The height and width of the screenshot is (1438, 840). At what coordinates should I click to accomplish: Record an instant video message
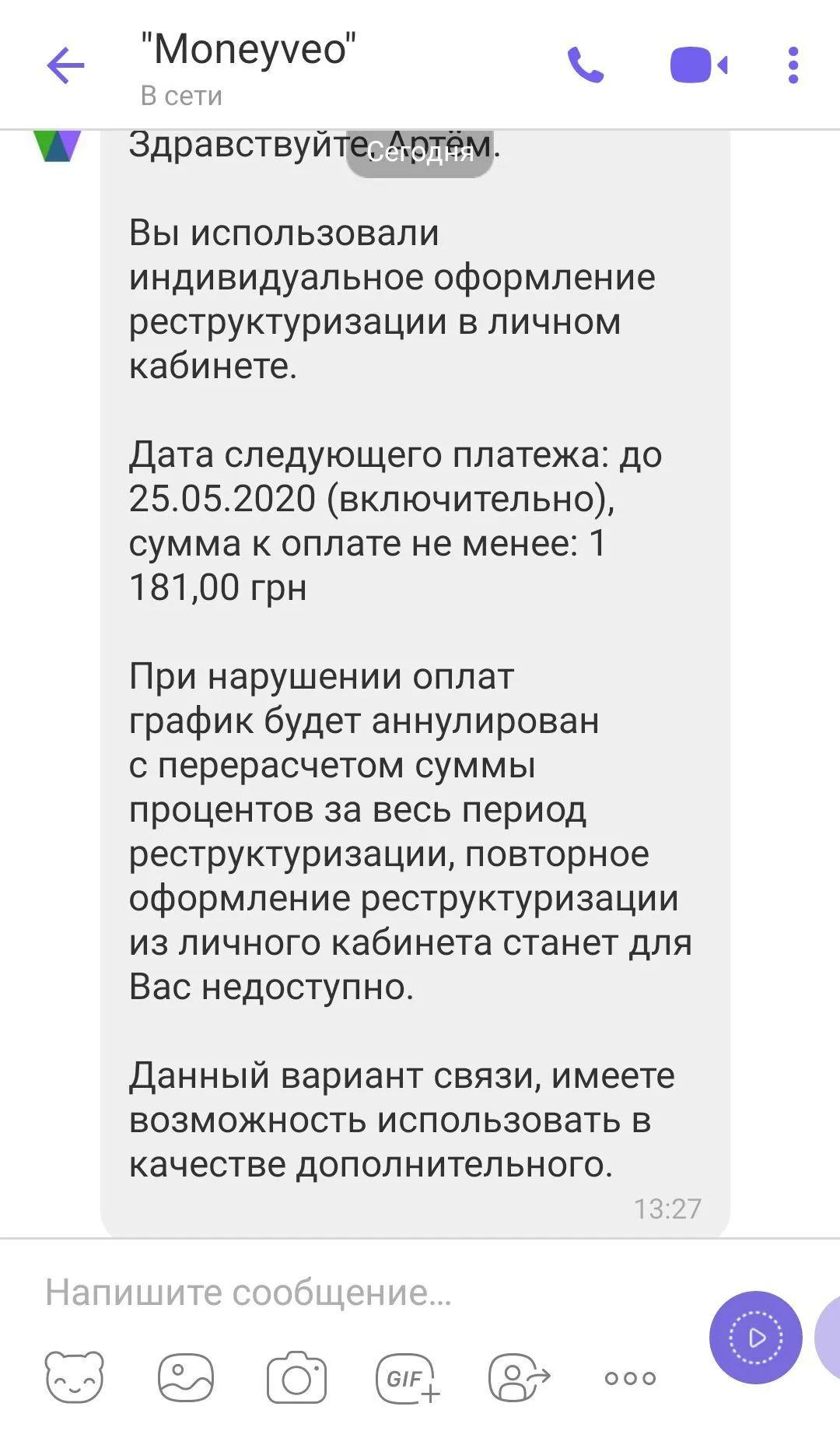pyautogui.click(x=754, y=1338)
